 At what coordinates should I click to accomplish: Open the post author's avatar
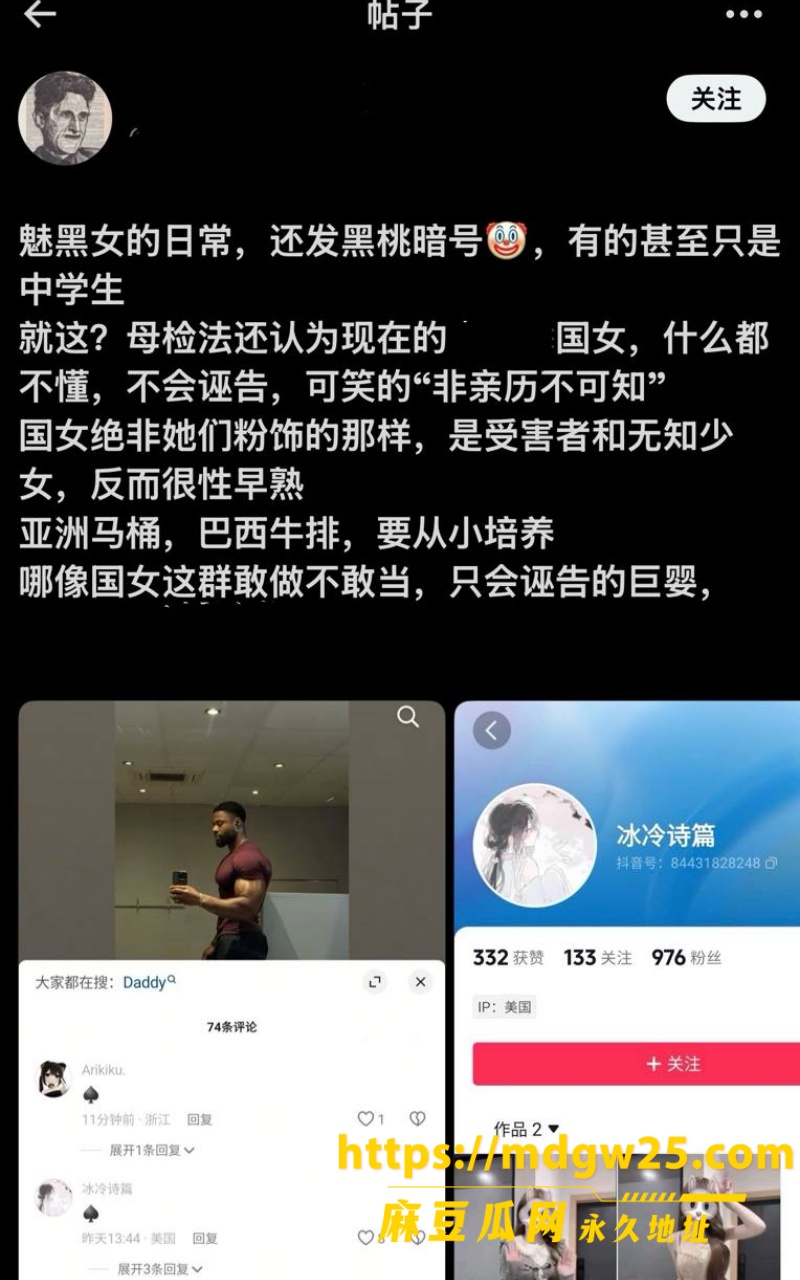click(x=65, y=118)
